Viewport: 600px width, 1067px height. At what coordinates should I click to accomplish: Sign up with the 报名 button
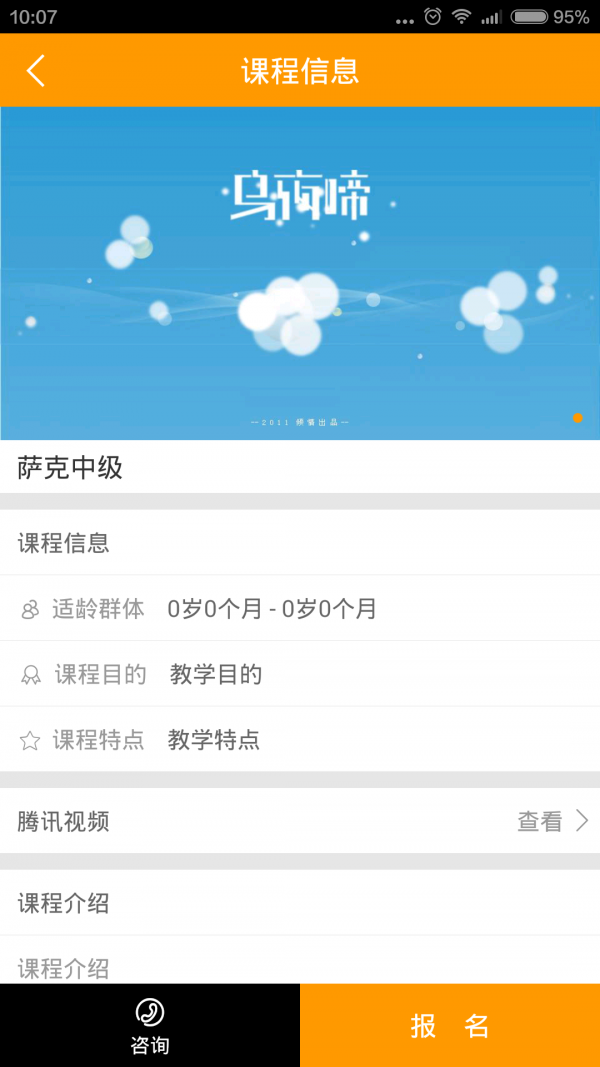point(450,1025)
